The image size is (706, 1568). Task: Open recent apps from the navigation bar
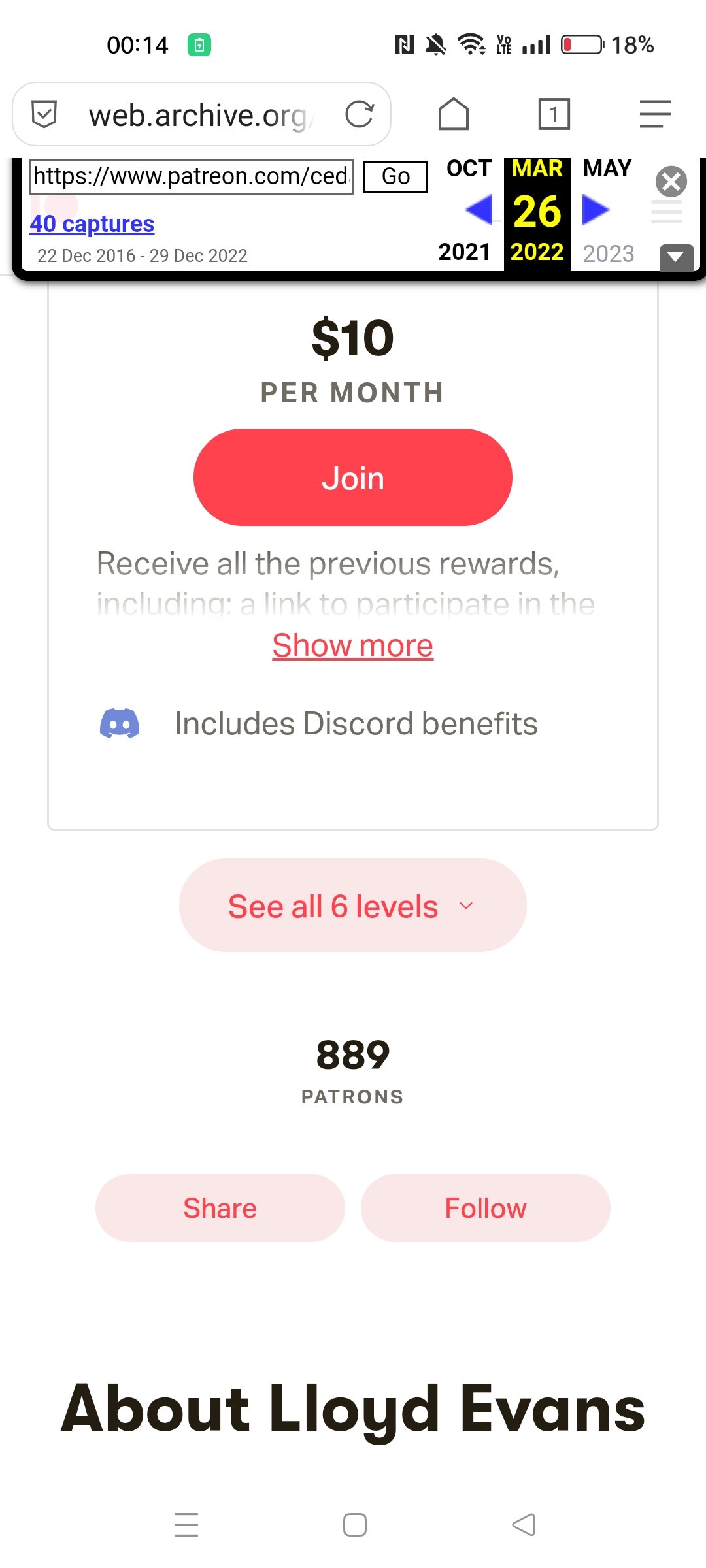pos(186,1525)
